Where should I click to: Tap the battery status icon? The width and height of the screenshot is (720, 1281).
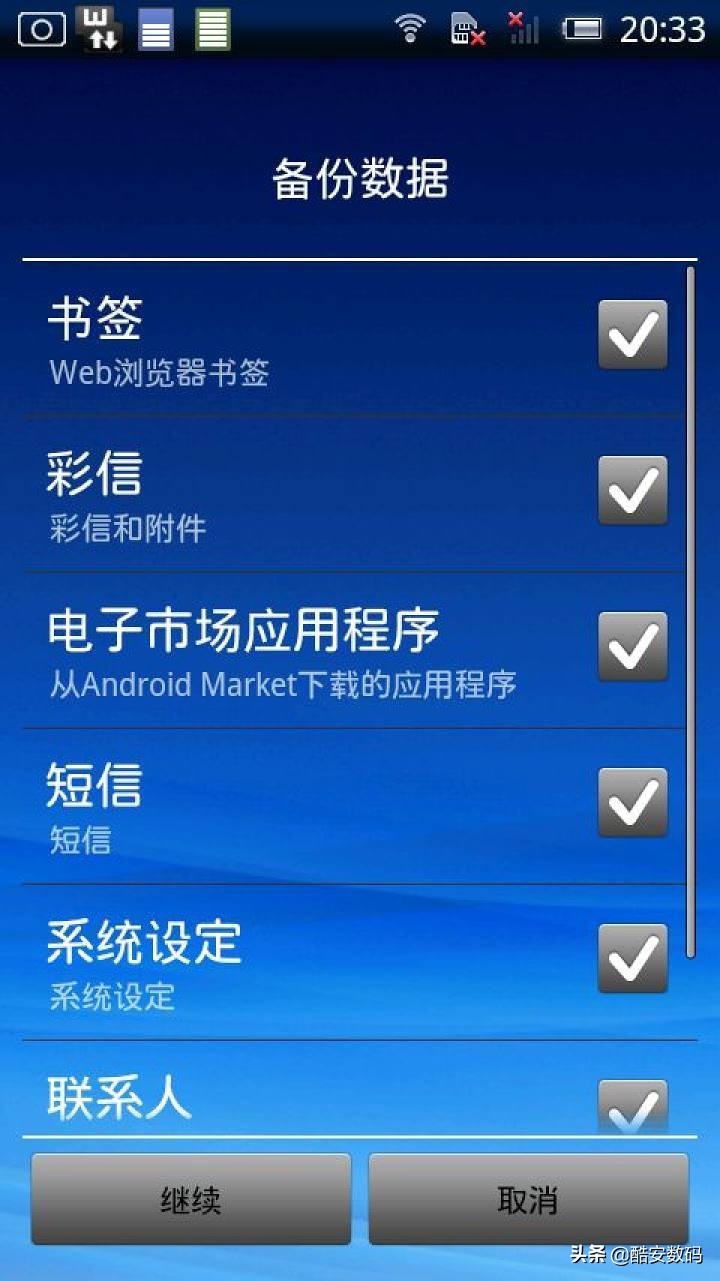pos(582,28)
